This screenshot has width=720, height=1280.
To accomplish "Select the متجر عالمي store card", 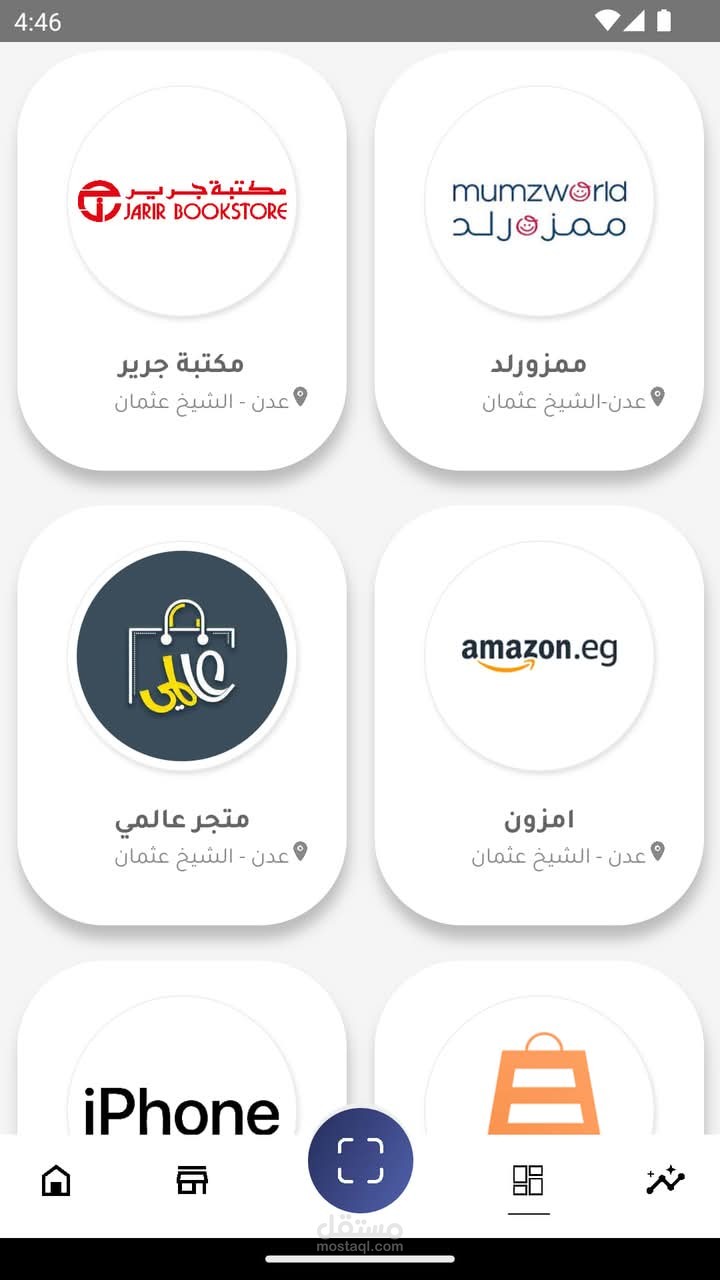I will 182,715.
